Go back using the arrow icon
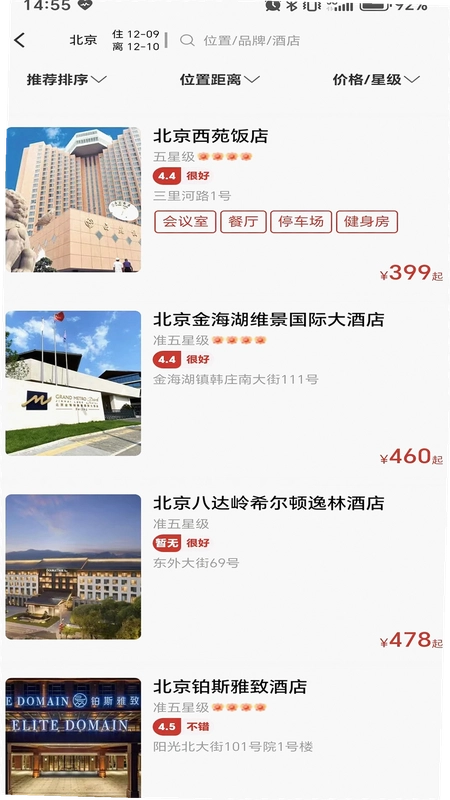 click(x=19, y=40)
